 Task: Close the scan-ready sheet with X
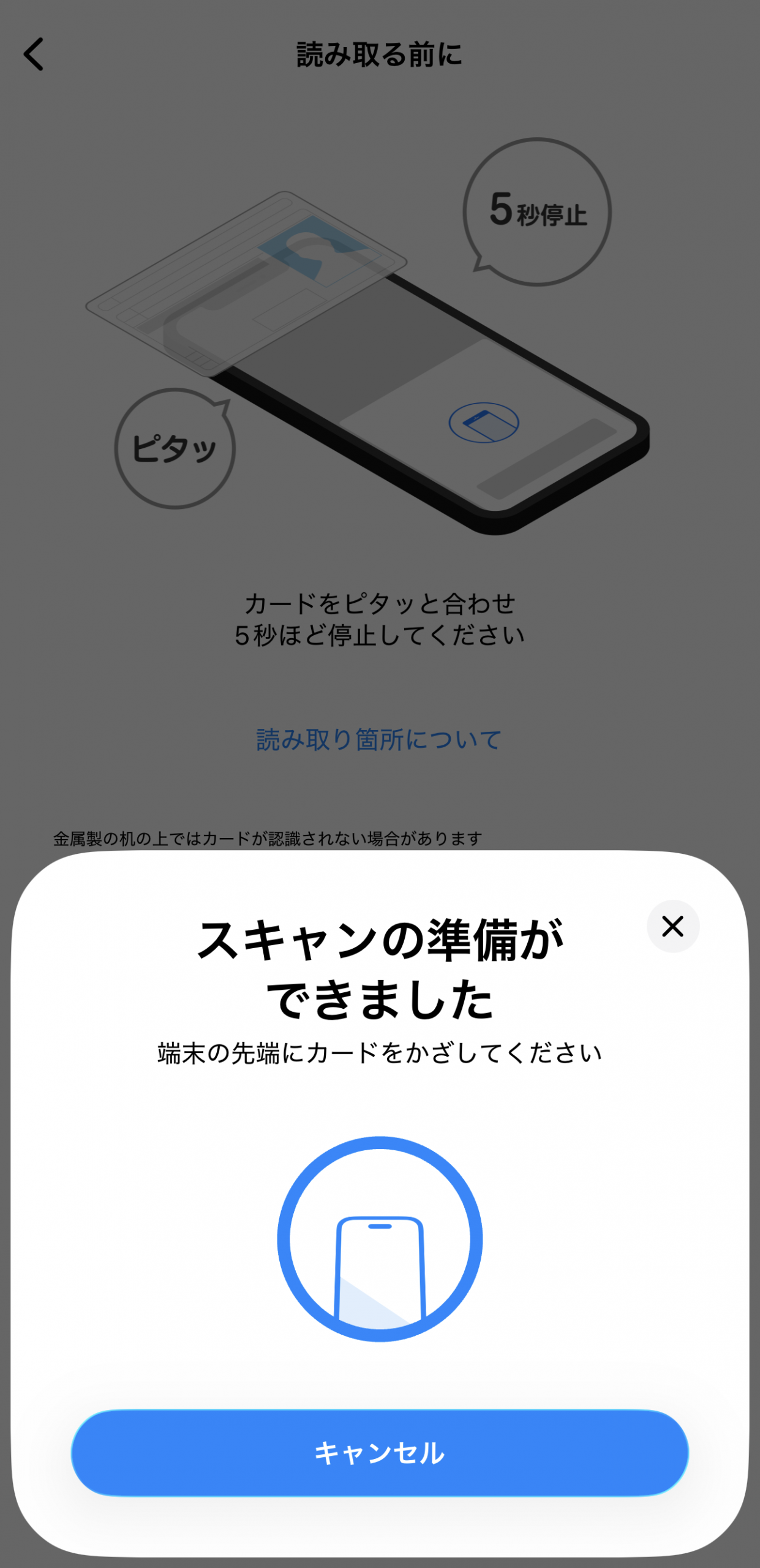click(672, 926)
